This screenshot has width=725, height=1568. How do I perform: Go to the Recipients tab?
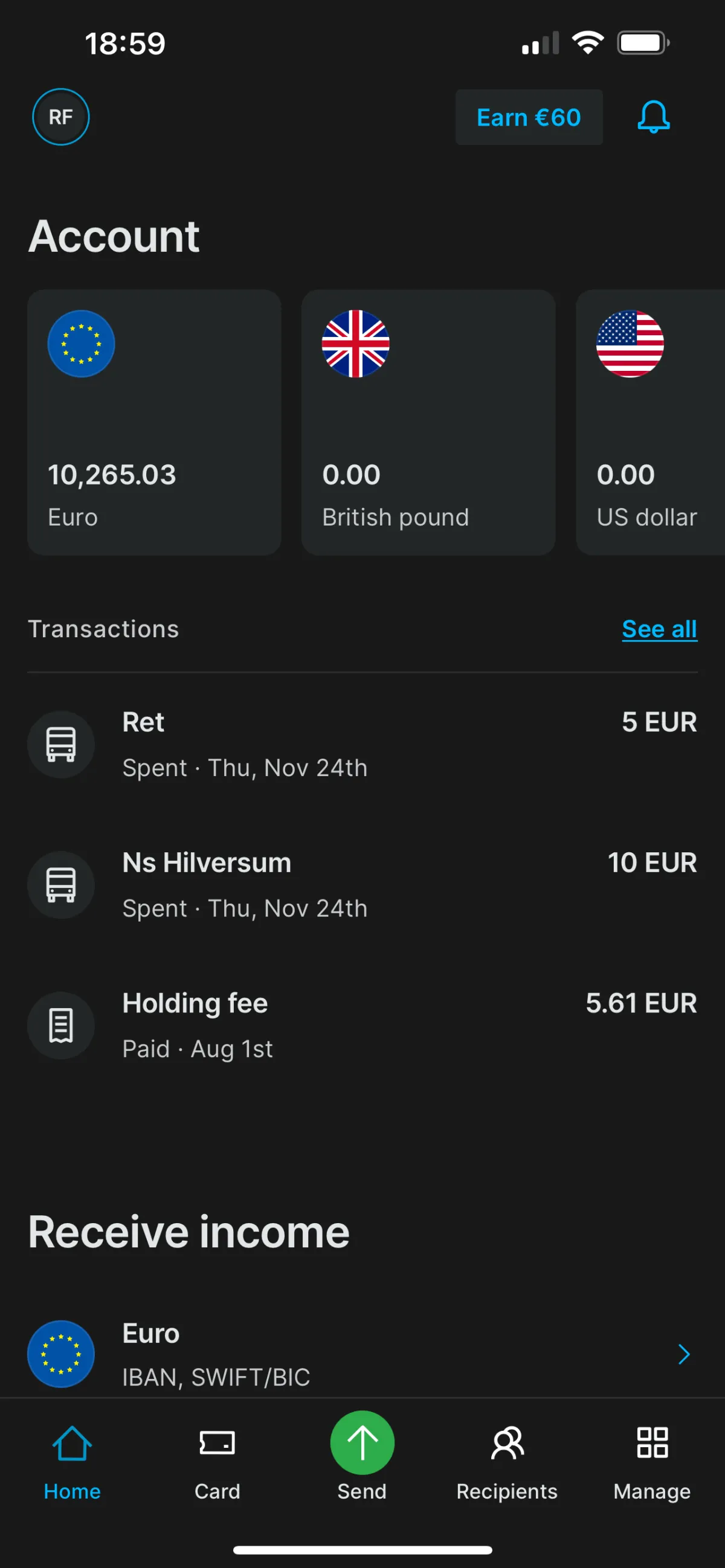[507, 1464]
